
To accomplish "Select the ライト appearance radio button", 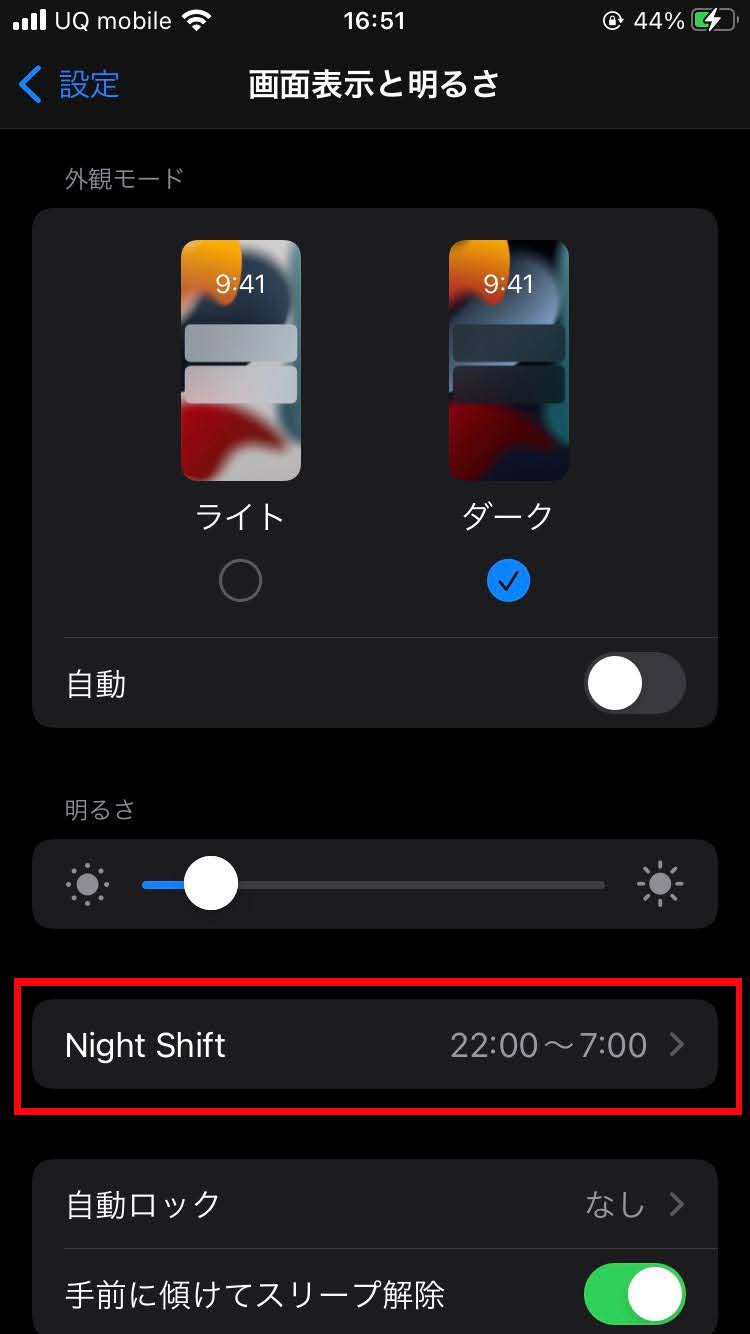I will point(240,580).
